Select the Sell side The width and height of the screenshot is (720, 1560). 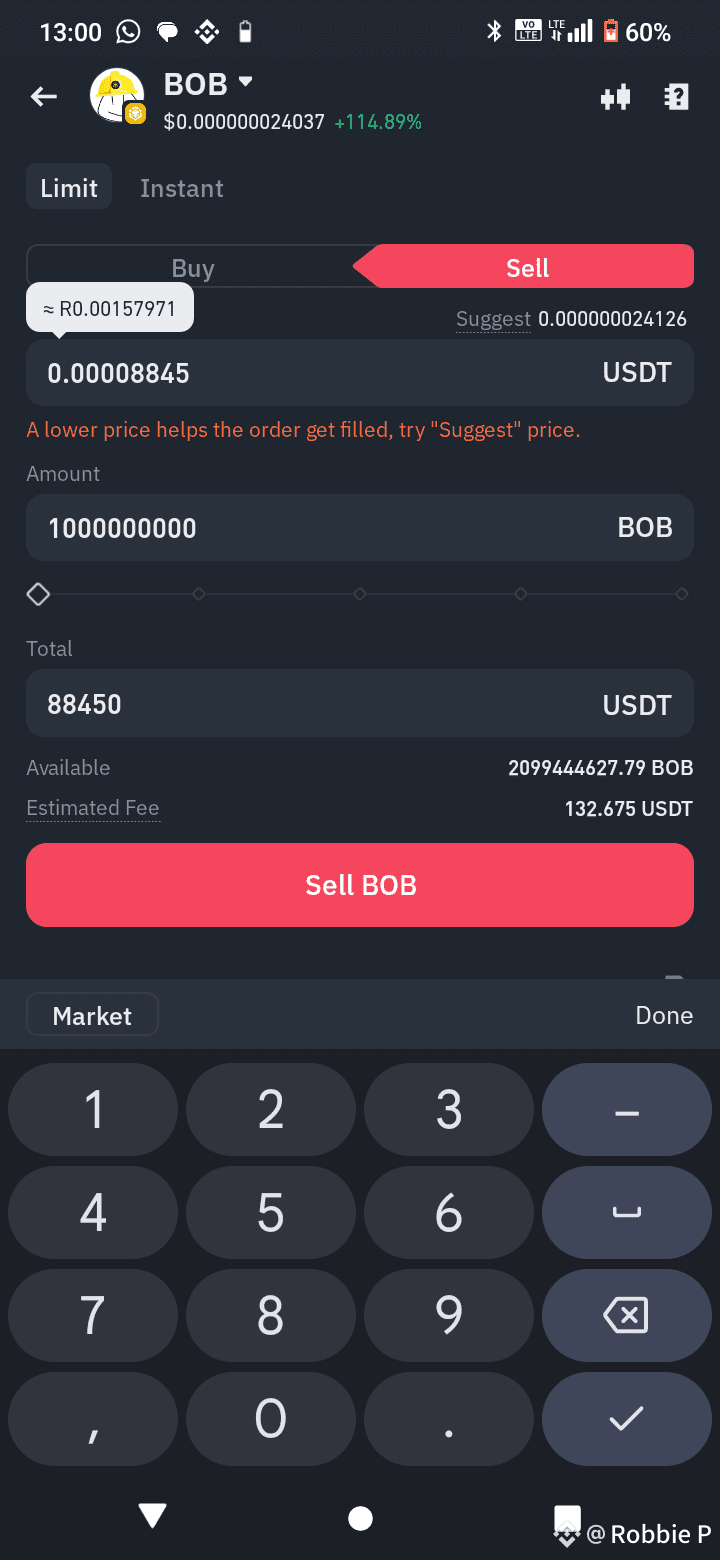(x=527, y=268)
